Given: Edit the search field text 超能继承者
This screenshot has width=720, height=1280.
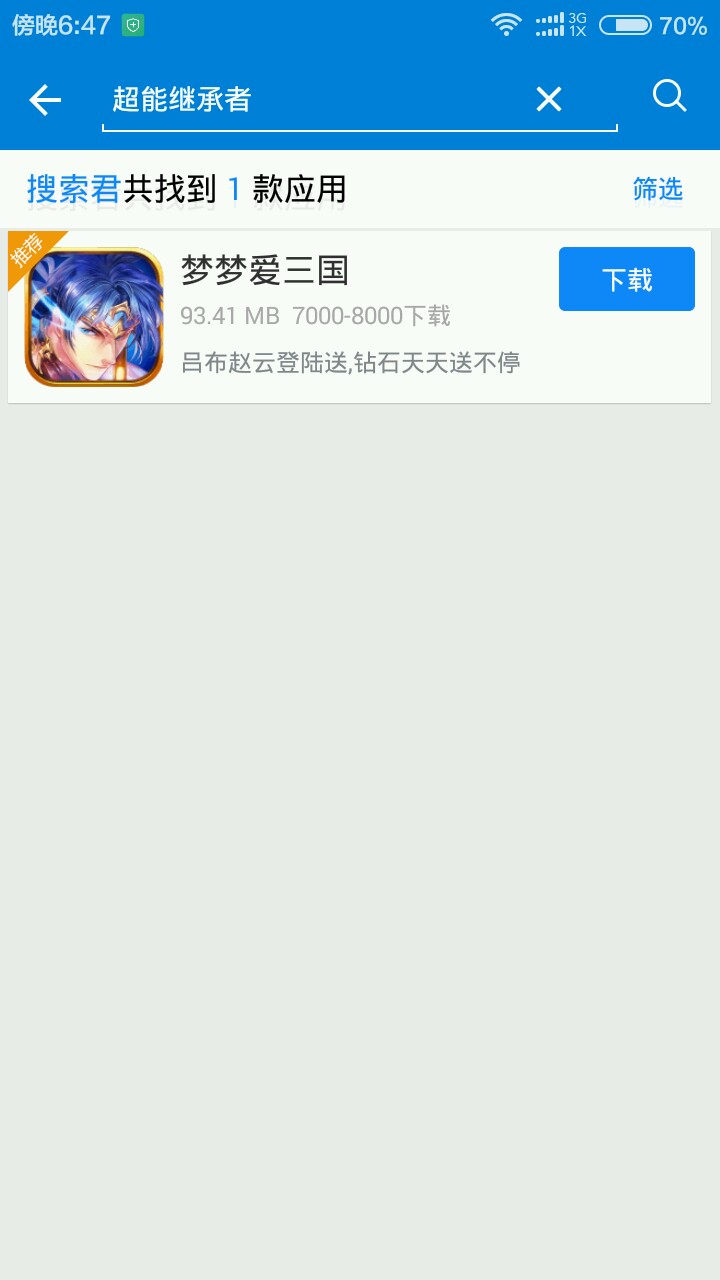Looking at the screenshot, I should coord(300,100).
